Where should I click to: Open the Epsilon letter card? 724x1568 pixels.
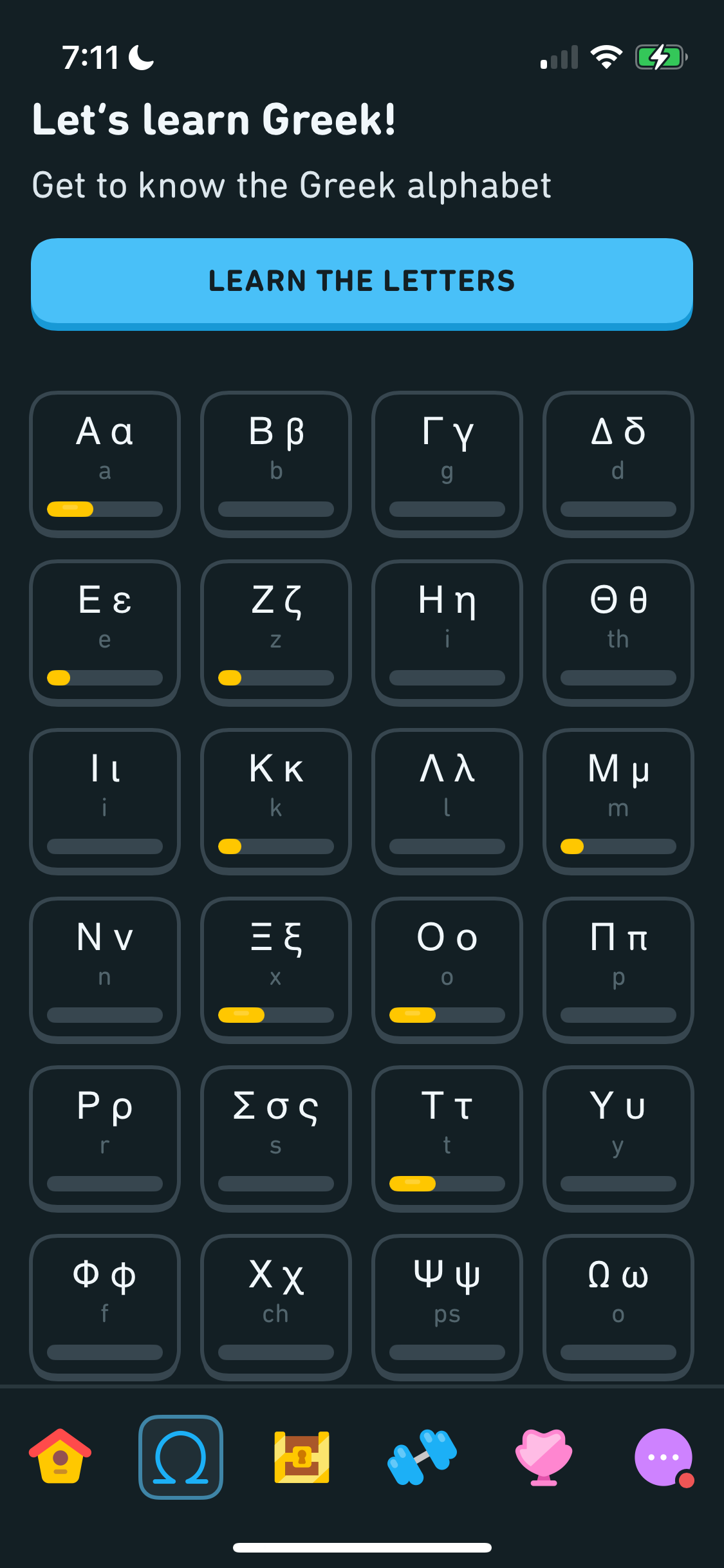pos(105,632)
